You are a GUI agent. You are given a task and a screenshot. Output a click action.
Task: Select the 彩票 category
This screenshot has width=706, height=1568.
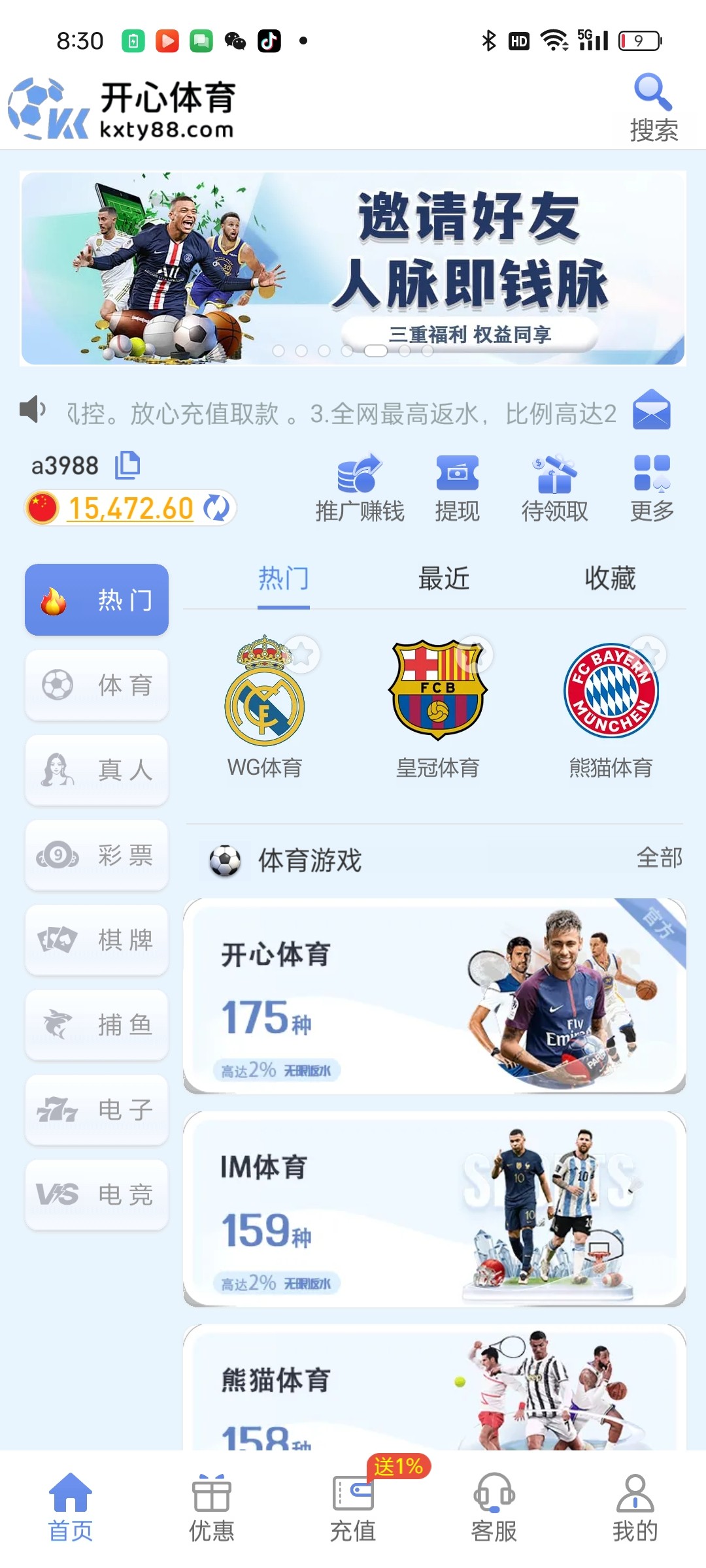click(x=97, y=855)
